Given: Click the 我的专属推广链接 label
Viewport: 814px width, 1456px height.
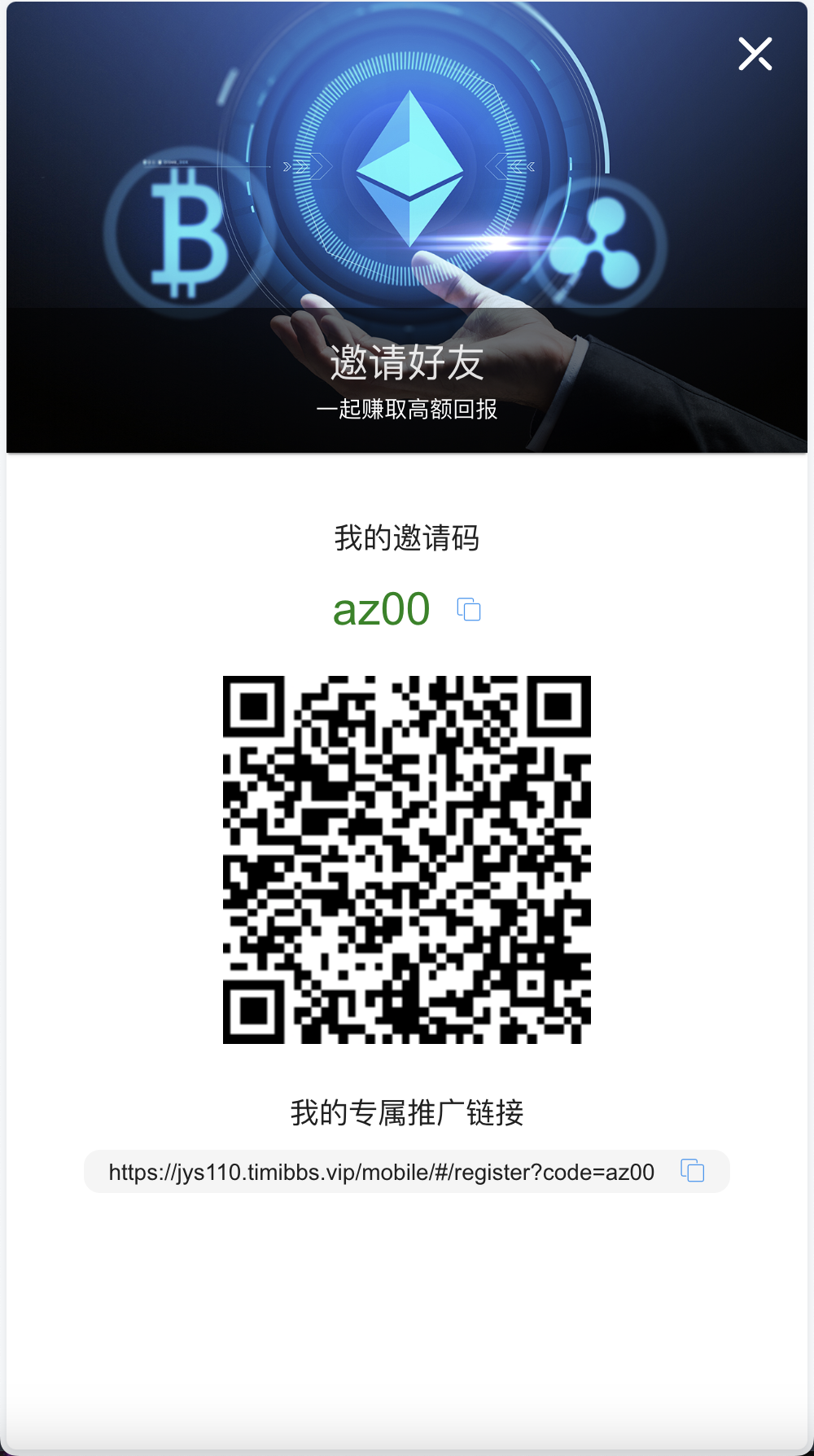Looking at the screenshot, I should tap(409, 1111).
